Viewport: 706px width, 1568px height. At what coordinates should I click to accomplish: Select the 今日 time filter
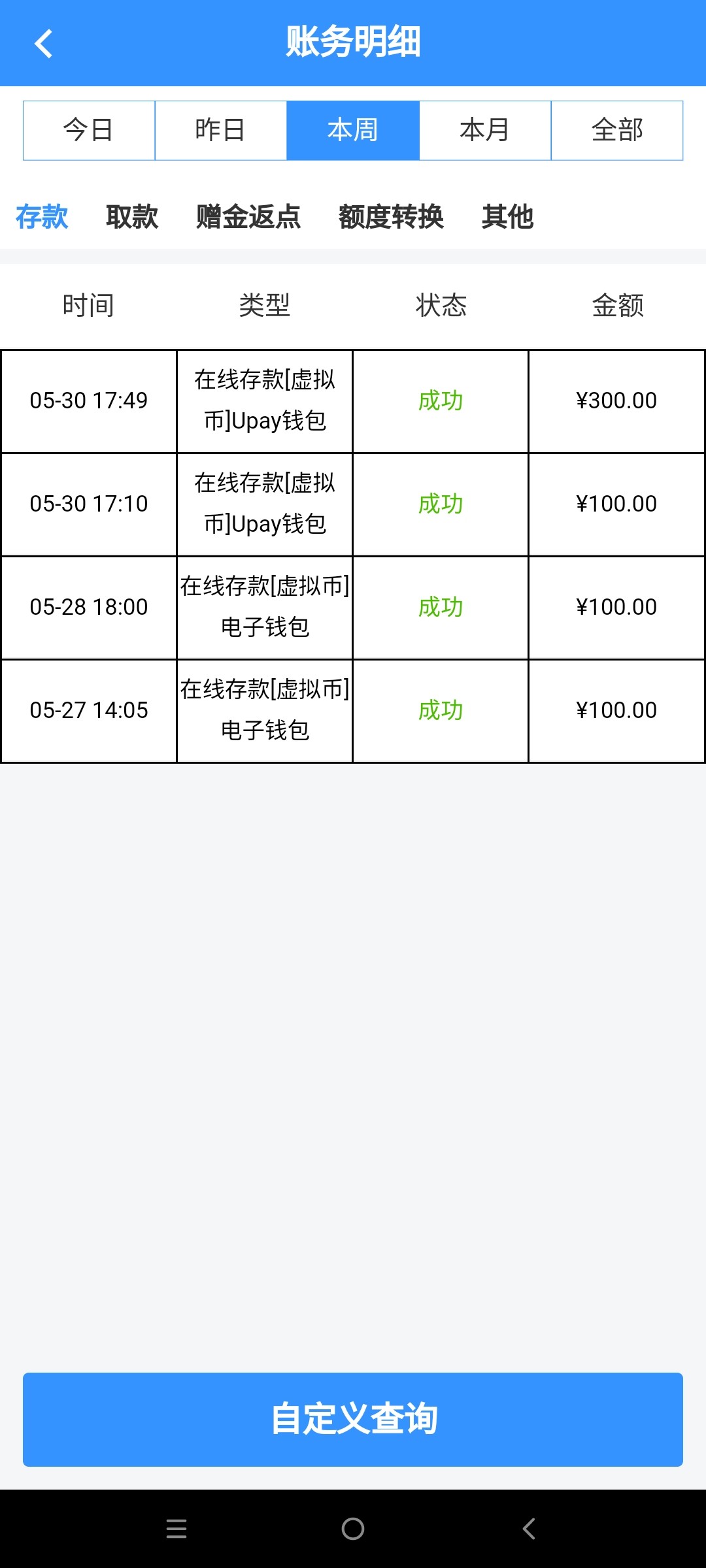click(89, 130)
